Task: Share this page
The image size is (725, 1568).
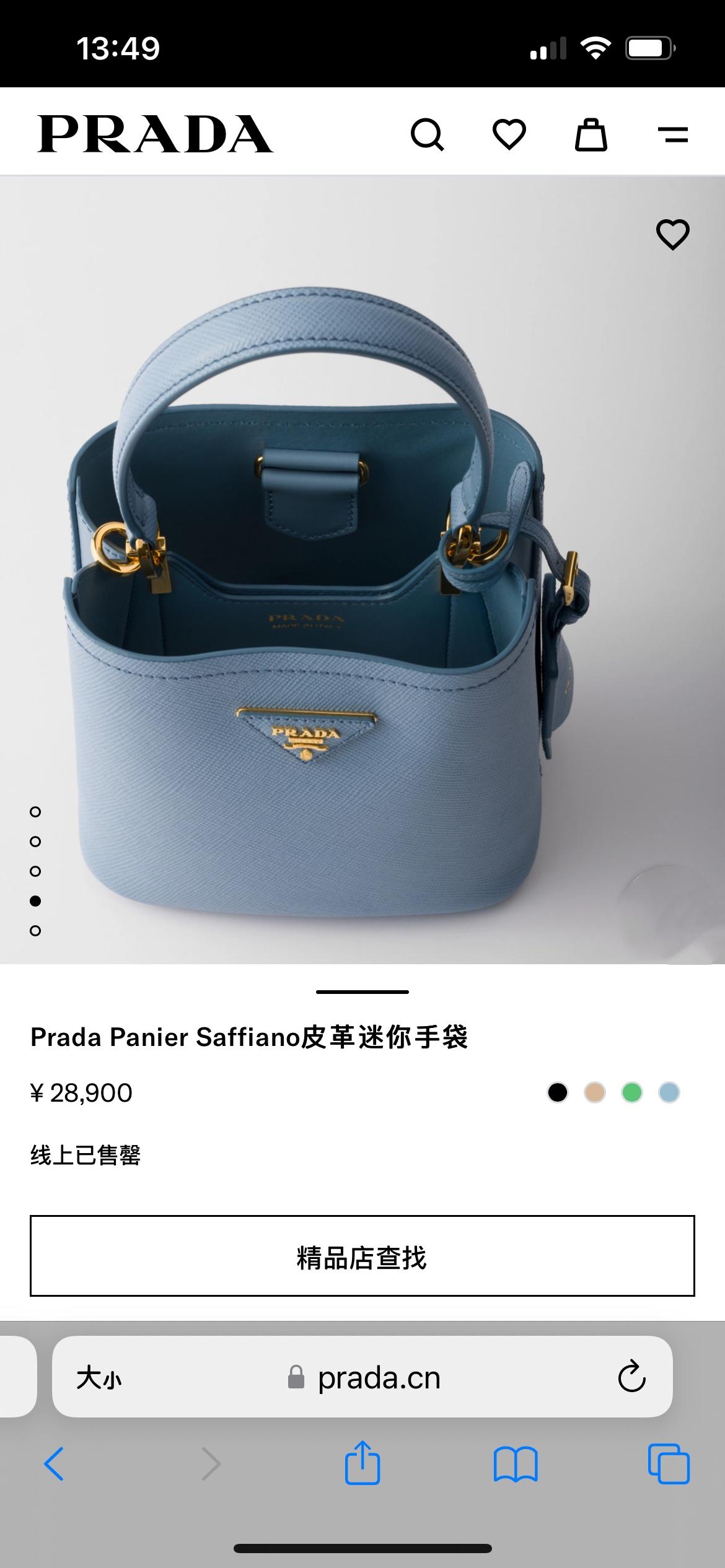Action: coord(362,1463)
